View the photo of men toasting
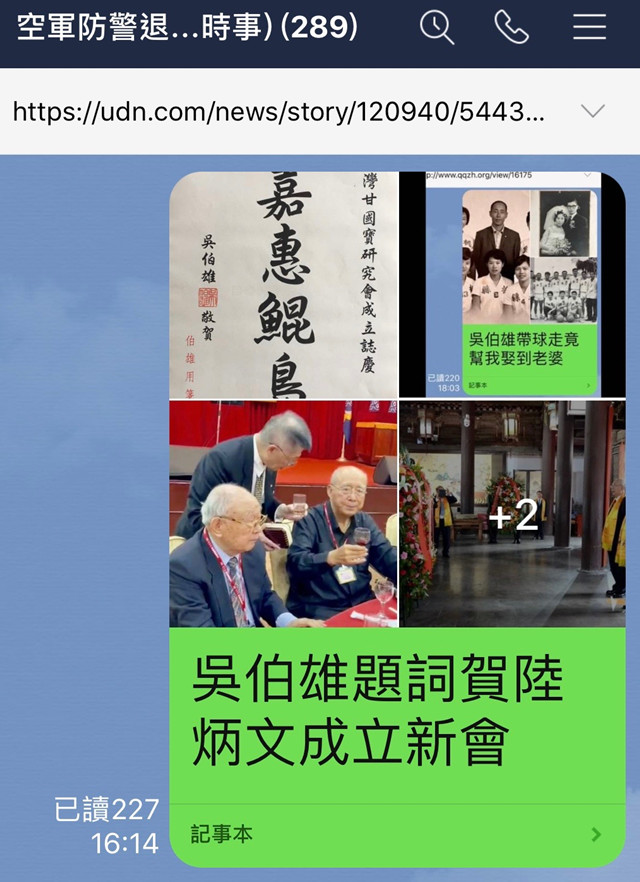 tap(283, 514)
